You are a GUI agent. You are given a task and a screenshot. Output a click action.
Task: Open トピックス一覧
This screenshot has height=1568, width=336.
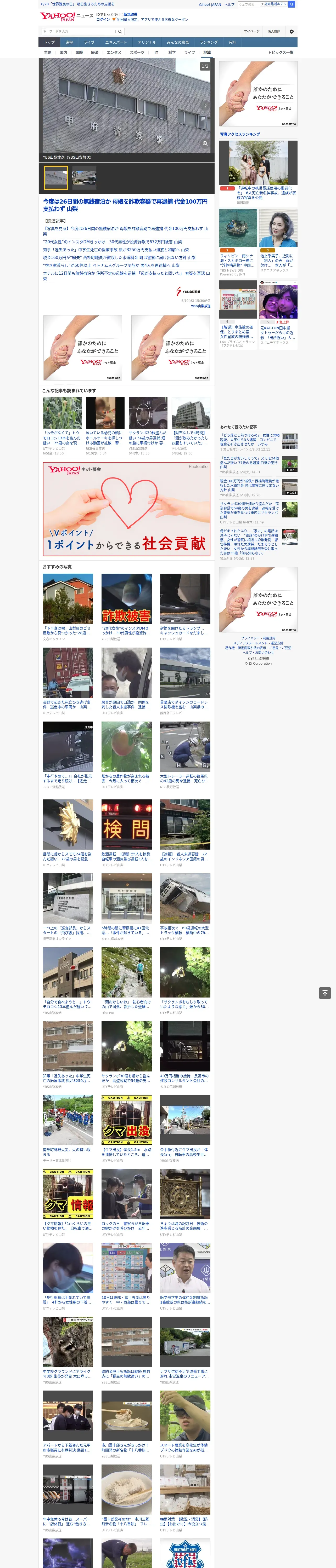(281, 52)
